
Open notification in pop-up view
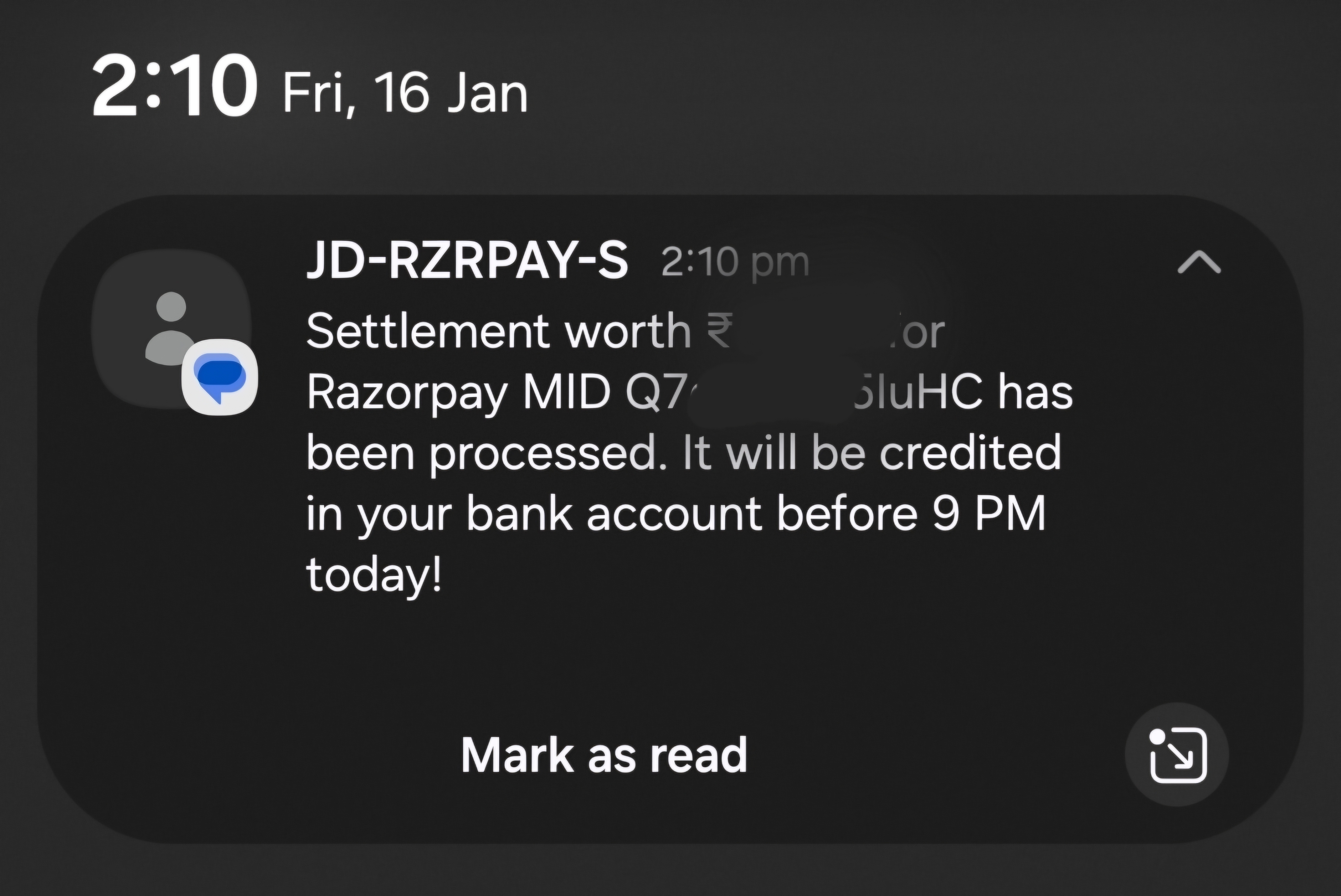1177,755
